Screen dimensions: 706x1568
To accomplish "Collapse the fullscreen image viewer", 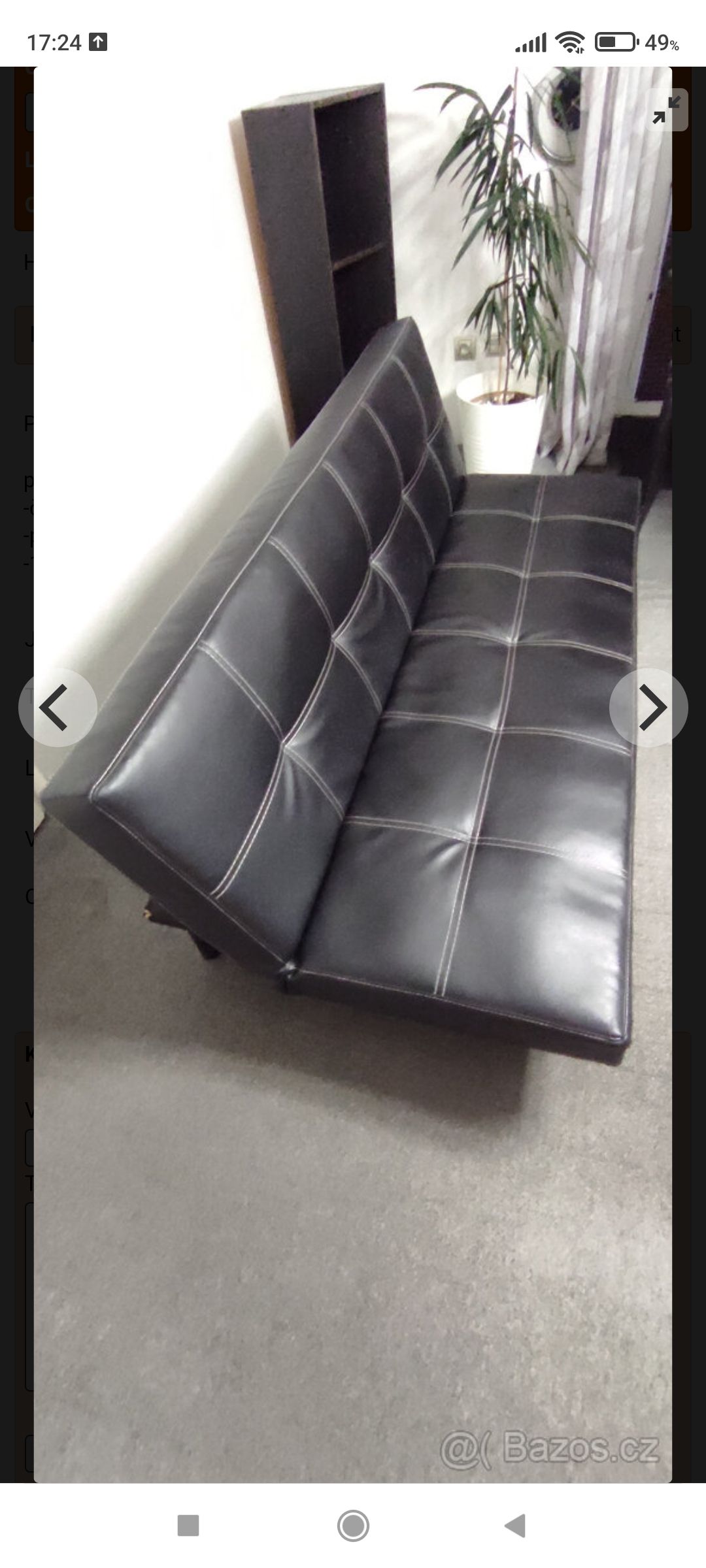I will coord(666,110).
